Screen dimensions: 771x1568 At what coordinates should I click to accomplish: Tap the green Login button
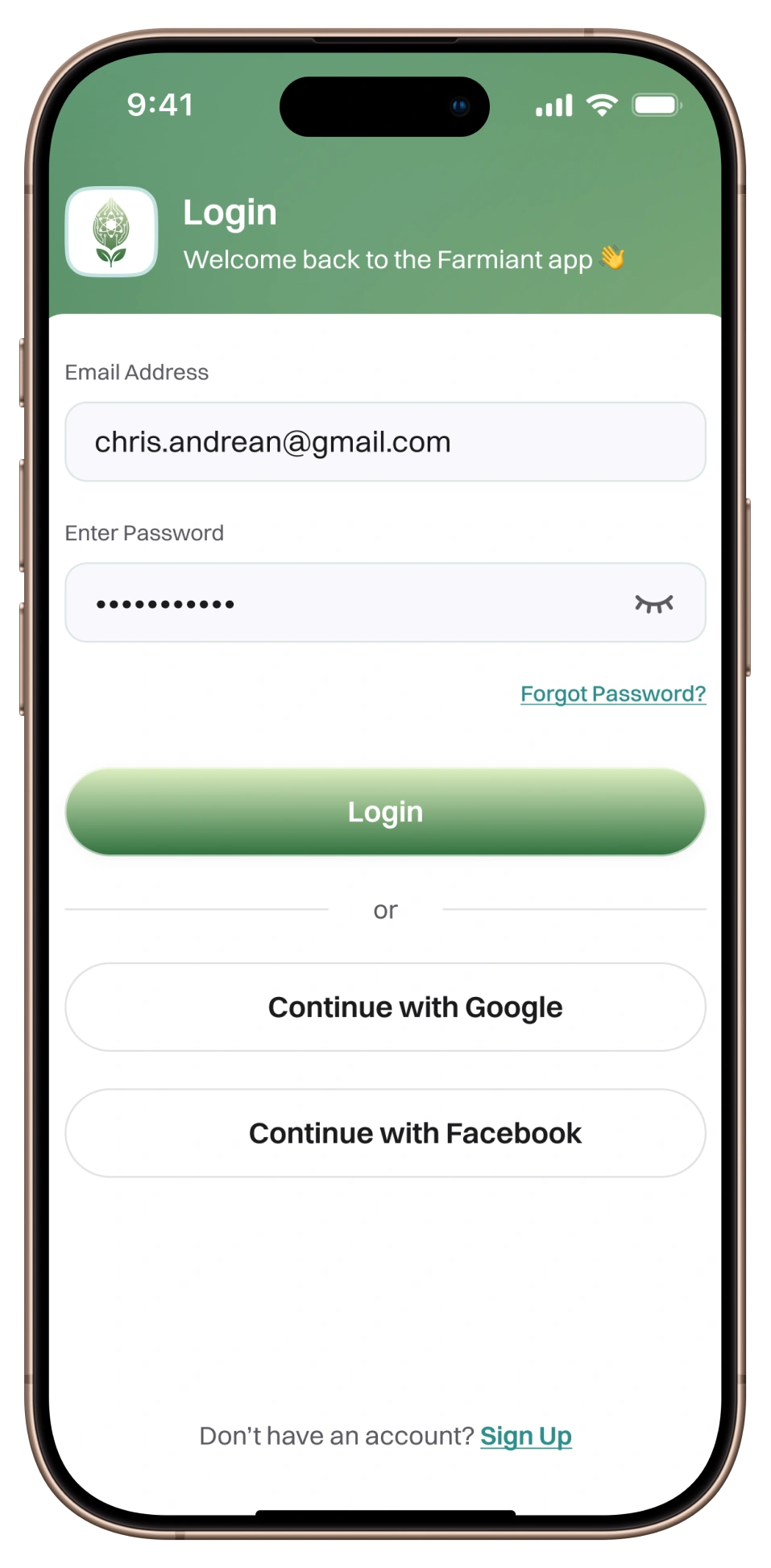click(x=385, y=812)
